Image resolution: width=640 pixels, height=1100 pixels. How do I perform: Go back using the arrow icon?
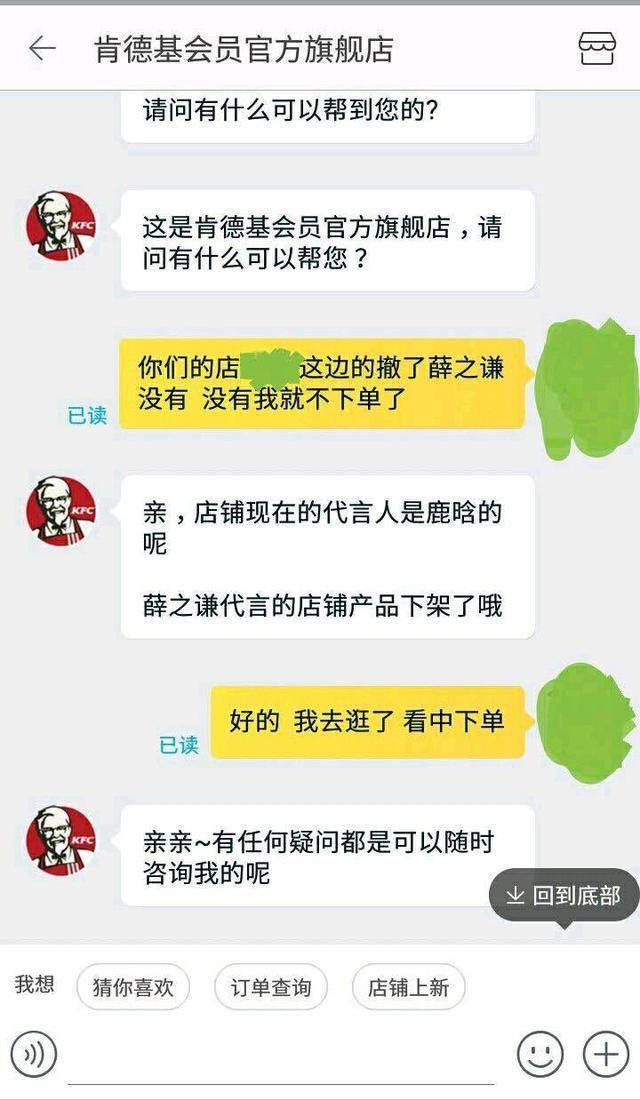[42, 48]
